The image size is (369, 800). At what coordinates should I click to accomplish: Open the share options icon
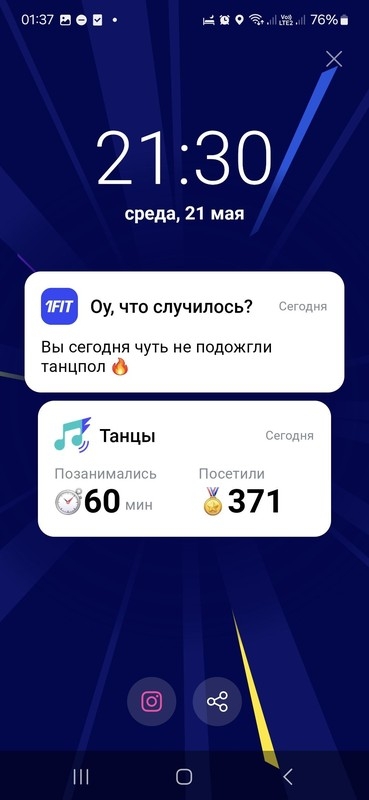point(217,702)
